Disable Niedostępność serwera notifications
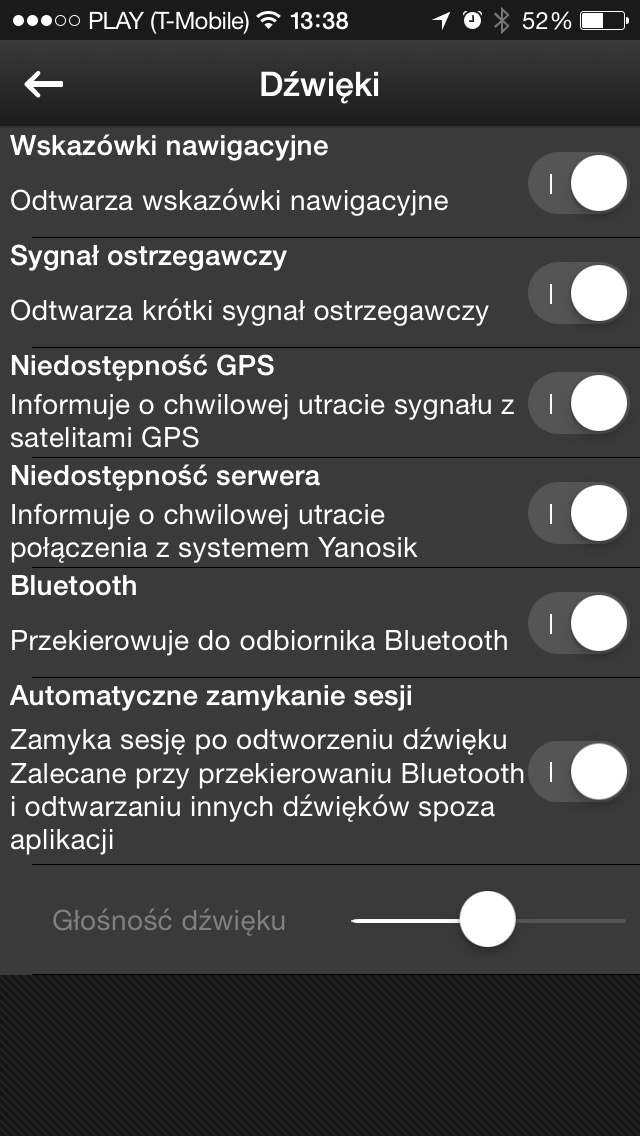 [578, 512]
